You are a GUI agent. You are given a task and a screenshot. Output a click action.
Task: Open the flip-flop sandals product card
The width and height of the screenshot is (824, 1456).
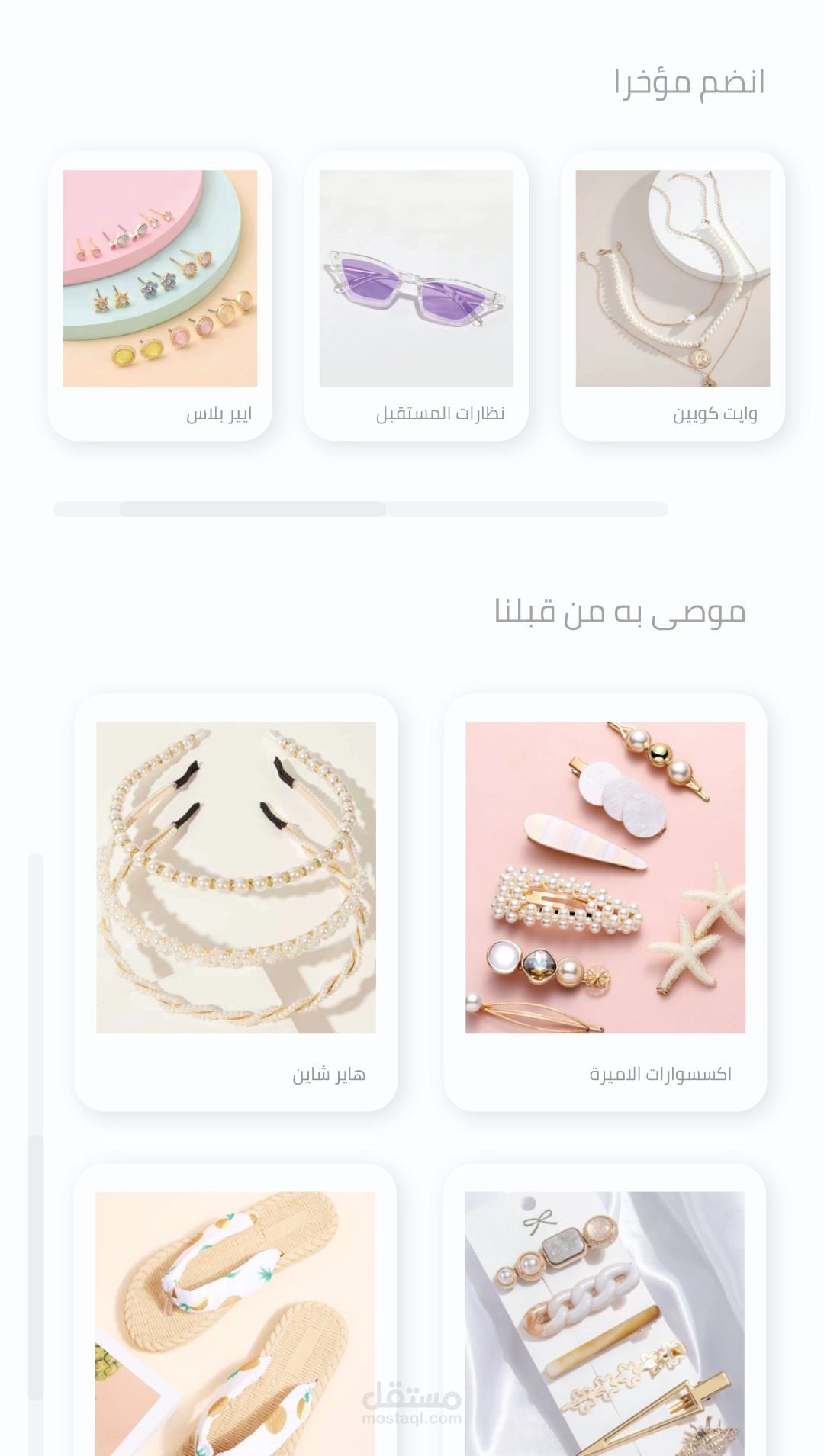pos(235,1310)
